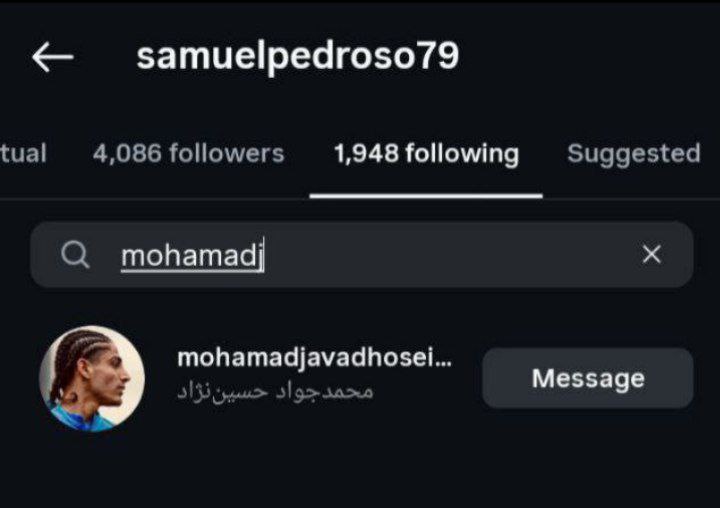Viewport: 720px width, 508px height.
Task: Go back using the arrow icon
Action: click(x=52, y=57)
